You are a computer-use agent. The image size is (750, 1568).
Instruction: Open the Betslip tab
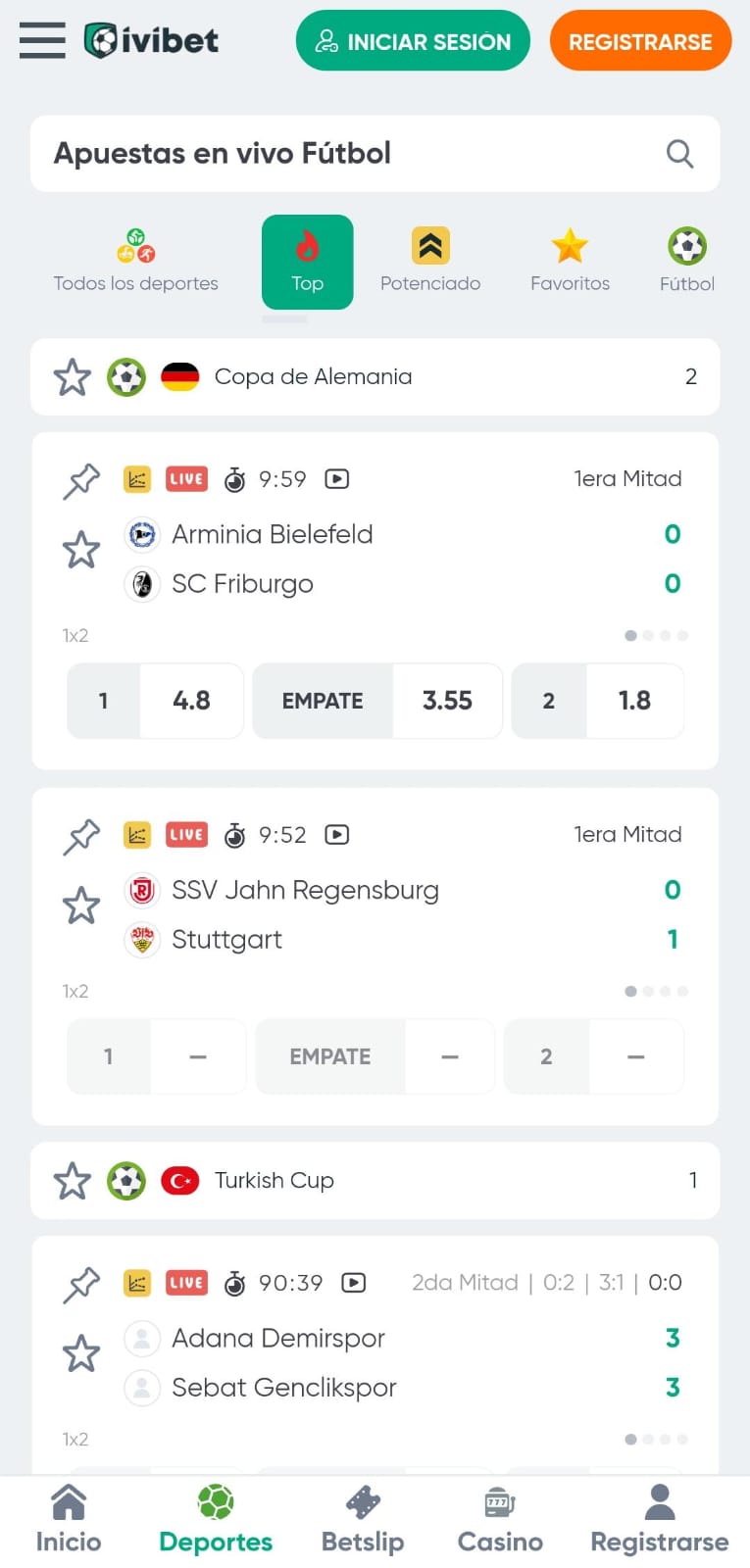coord(363,1521)
